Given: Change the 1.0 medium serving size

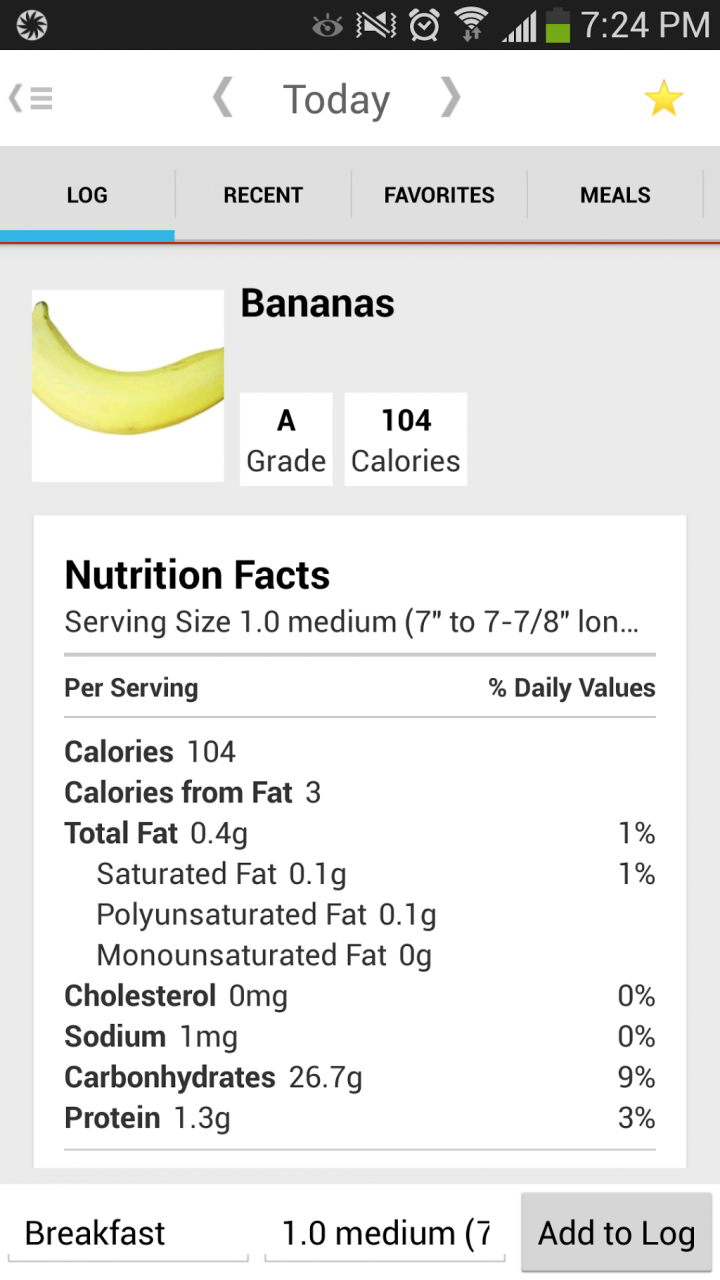Looking at the screenshot, I should 385,1233.
